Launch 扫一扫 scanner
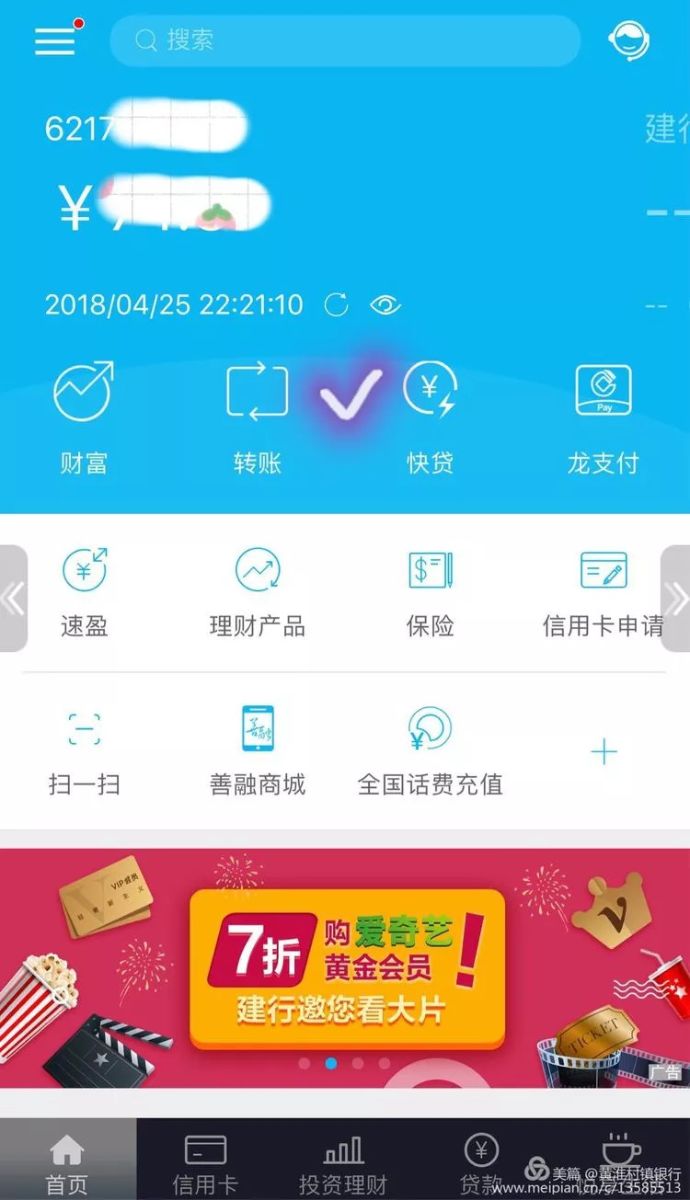Image resolution: width=690 pixels, height=1200 pixels. coord(84,750)
